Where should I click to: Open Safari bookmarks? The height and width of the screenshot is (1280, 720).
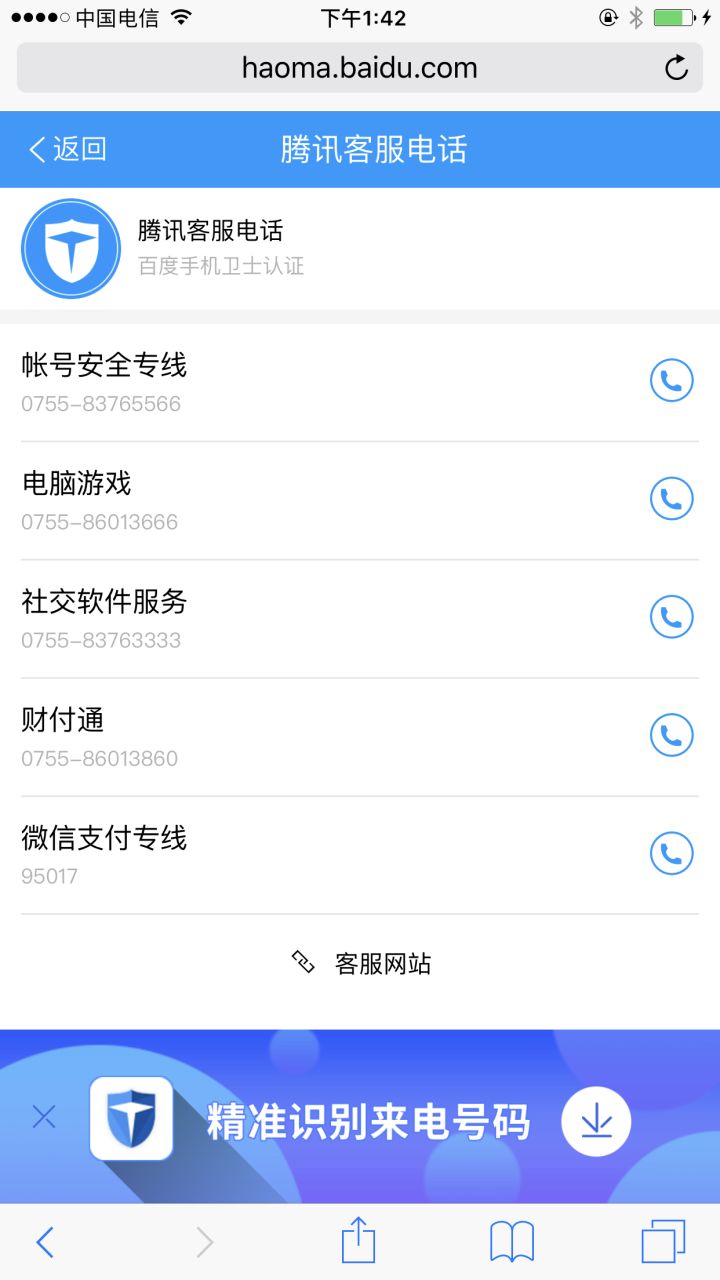[511, 1240]
